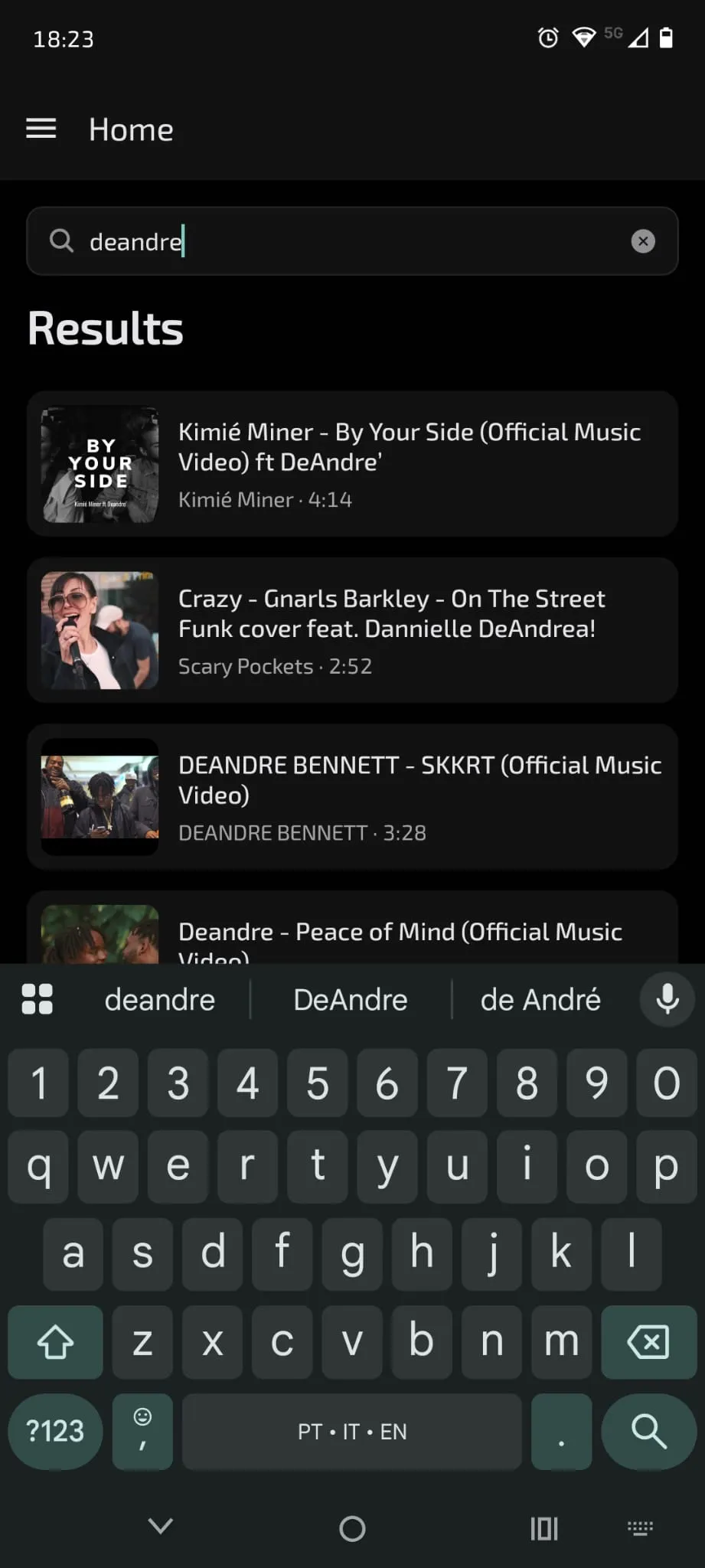Choose the "de André" suggestion
The height and width of the screenshot is (1568, 705).
540,999
